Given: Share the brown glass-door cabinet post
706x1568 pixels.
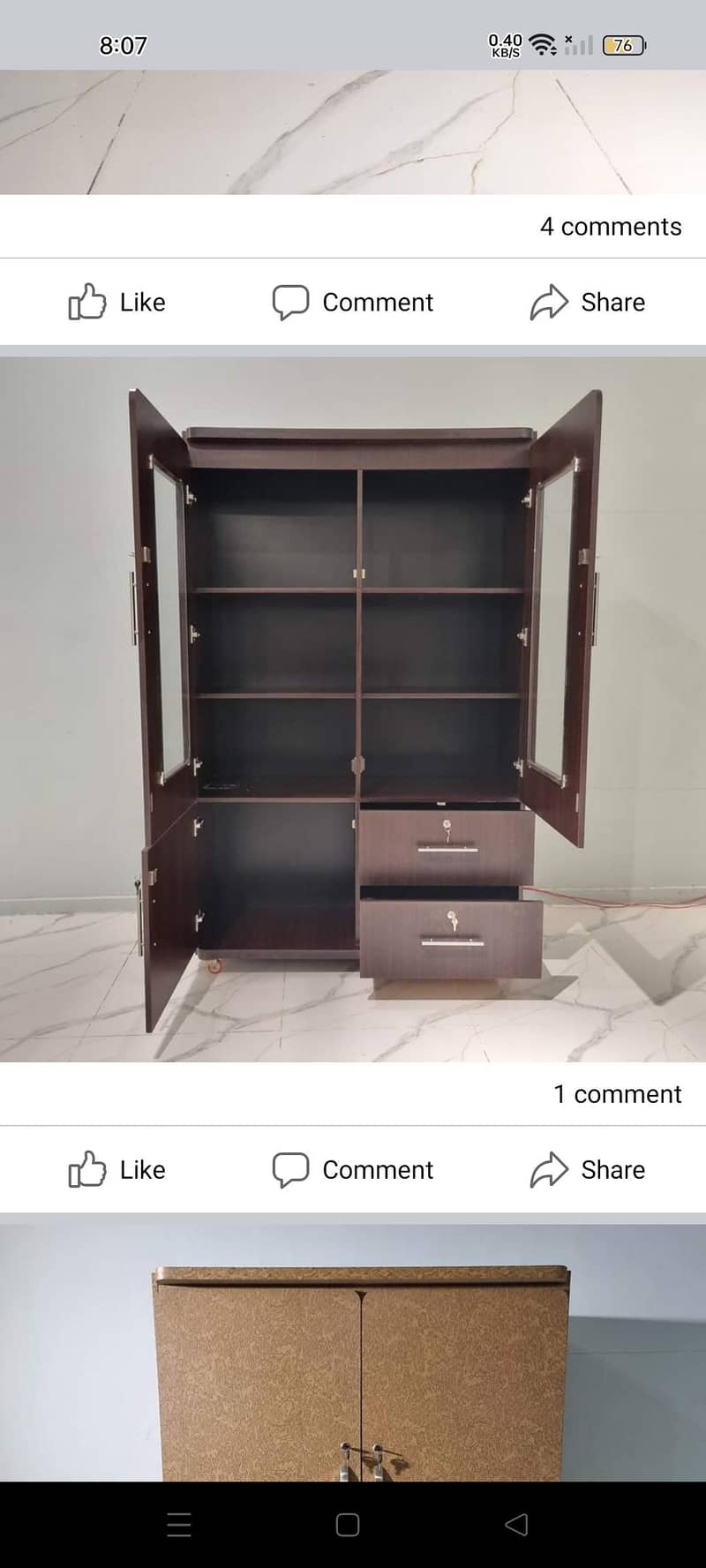Looking at the screenshot, I should coord(588,1169).
